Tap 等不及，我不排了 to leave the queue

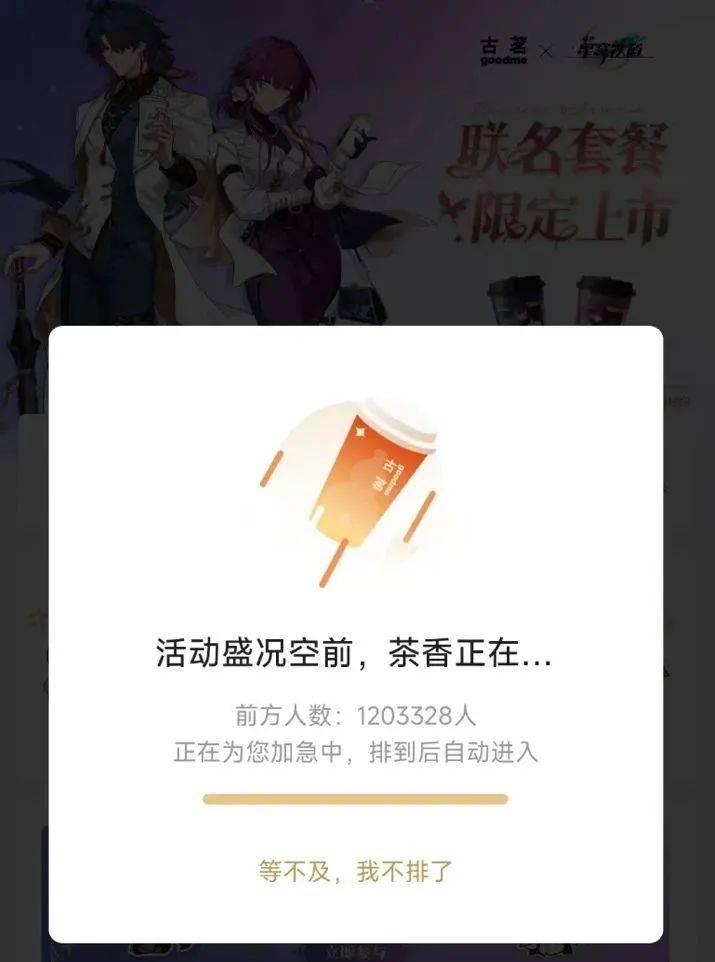356,871
